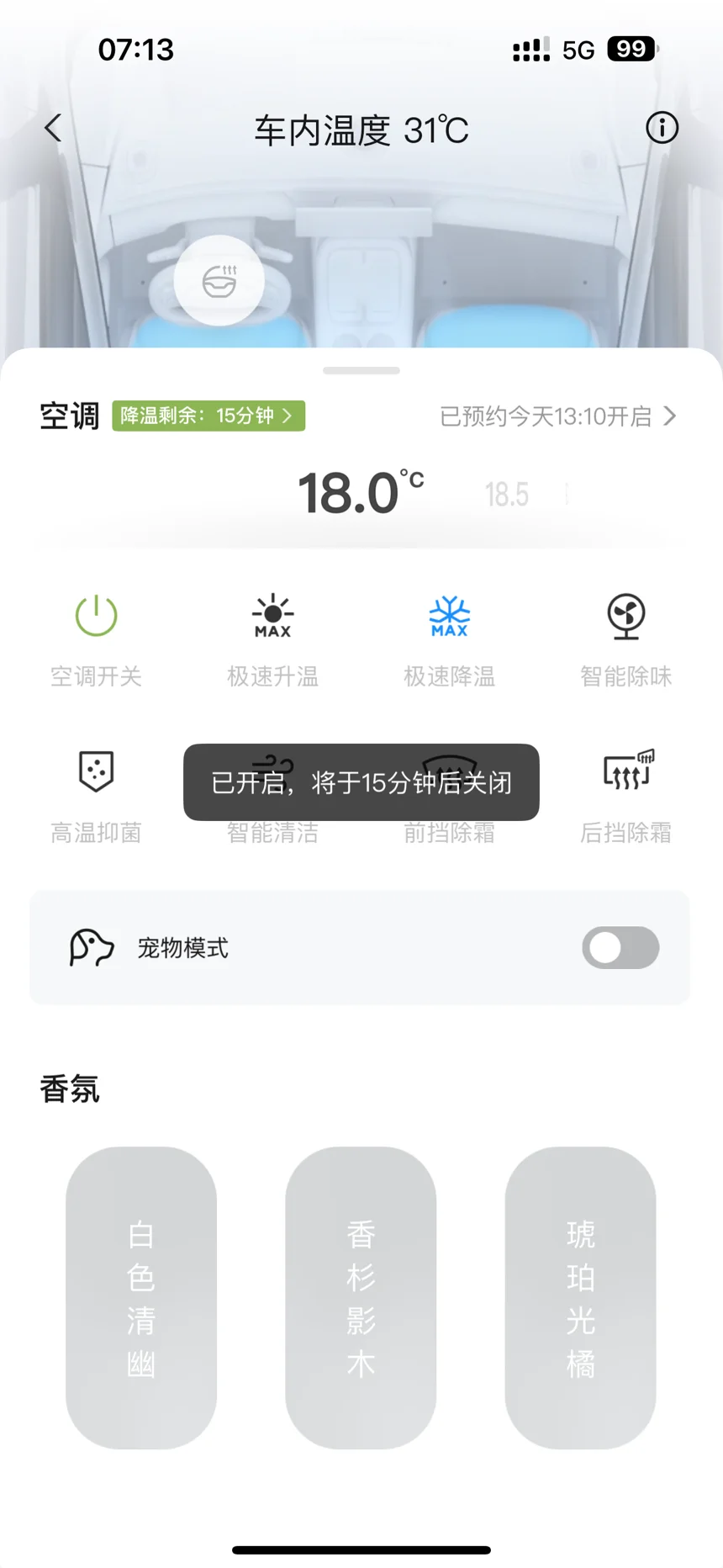Open the 降温剩余 15分钟 green chip

coord(208,416)
